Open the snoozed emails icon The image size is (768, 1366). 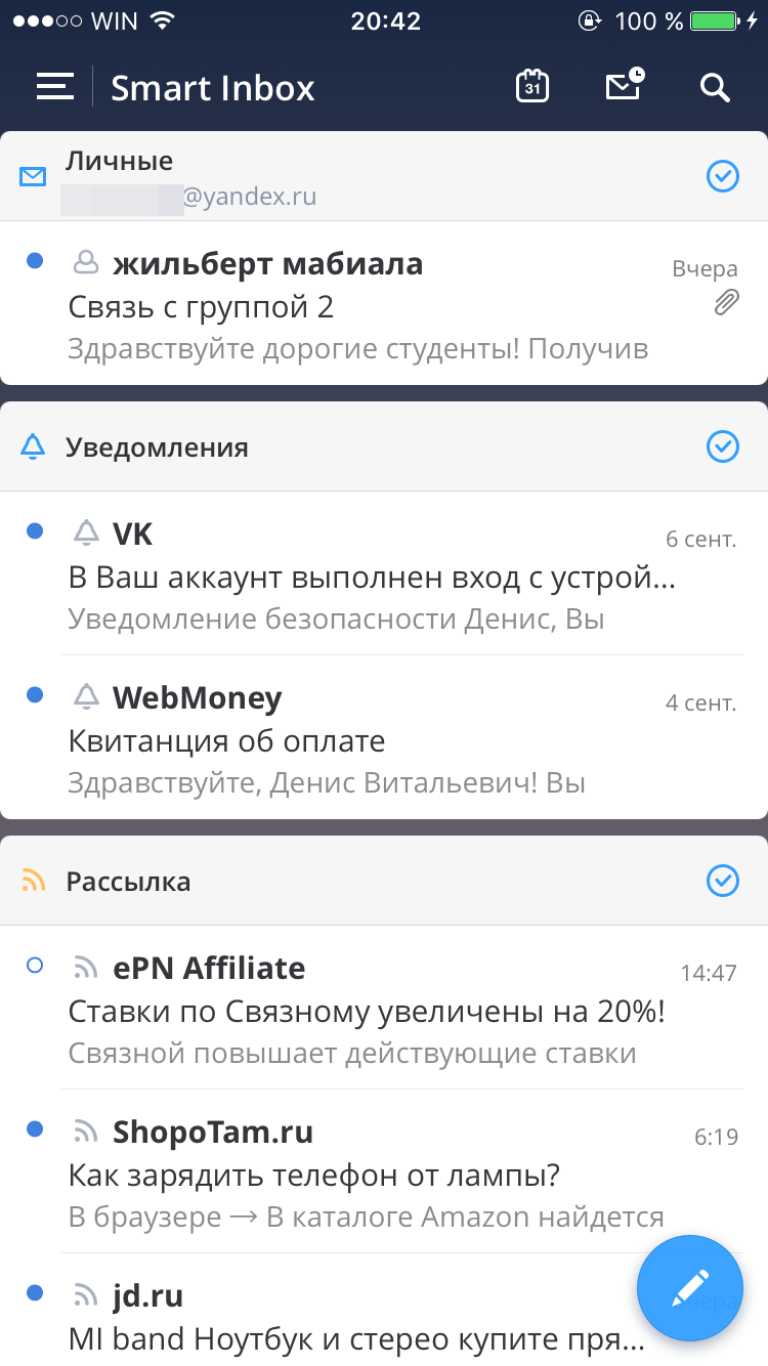624,87
